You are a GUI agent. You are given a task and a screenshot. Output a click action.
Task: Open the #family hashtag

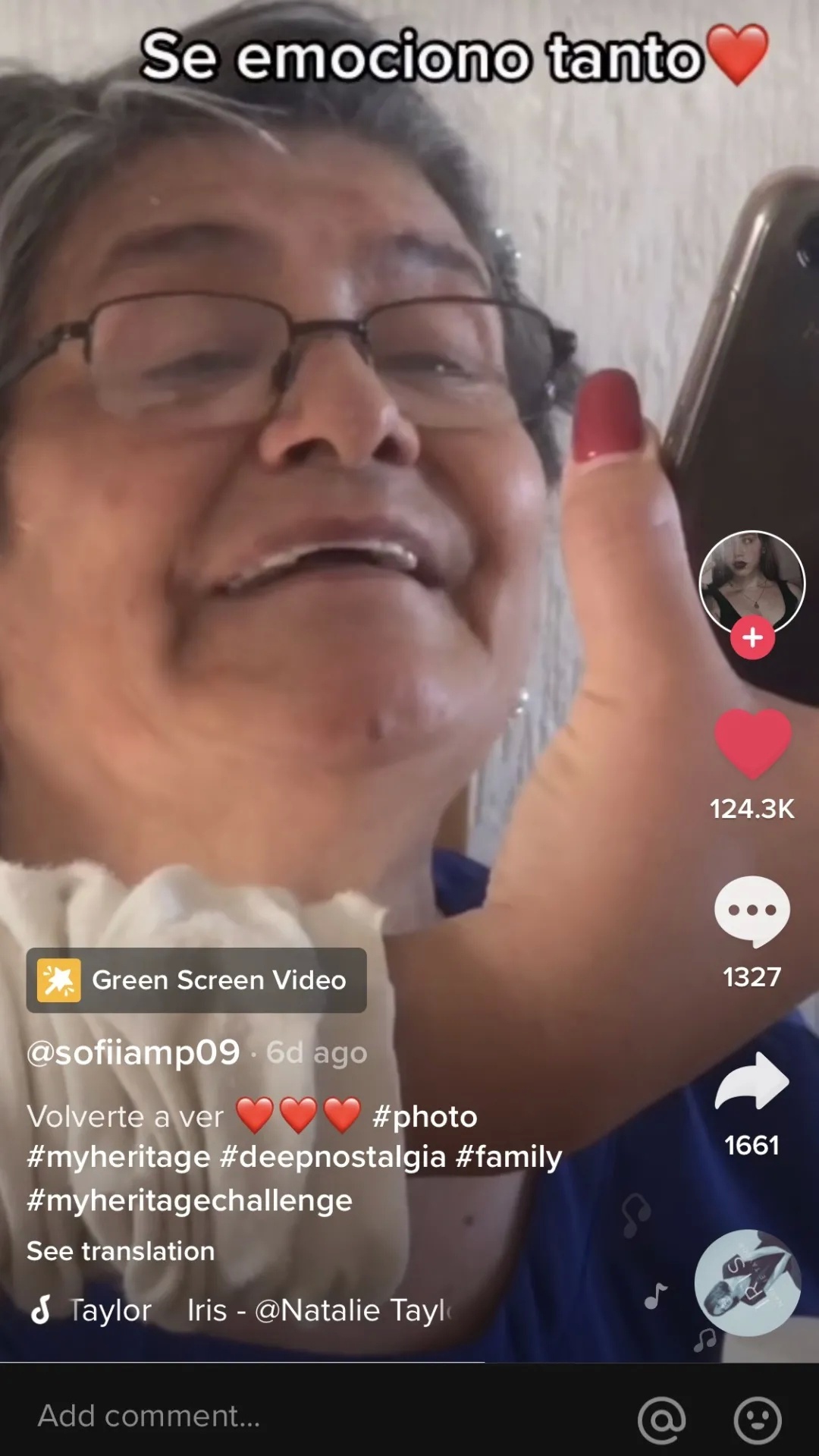[509, 1158]
